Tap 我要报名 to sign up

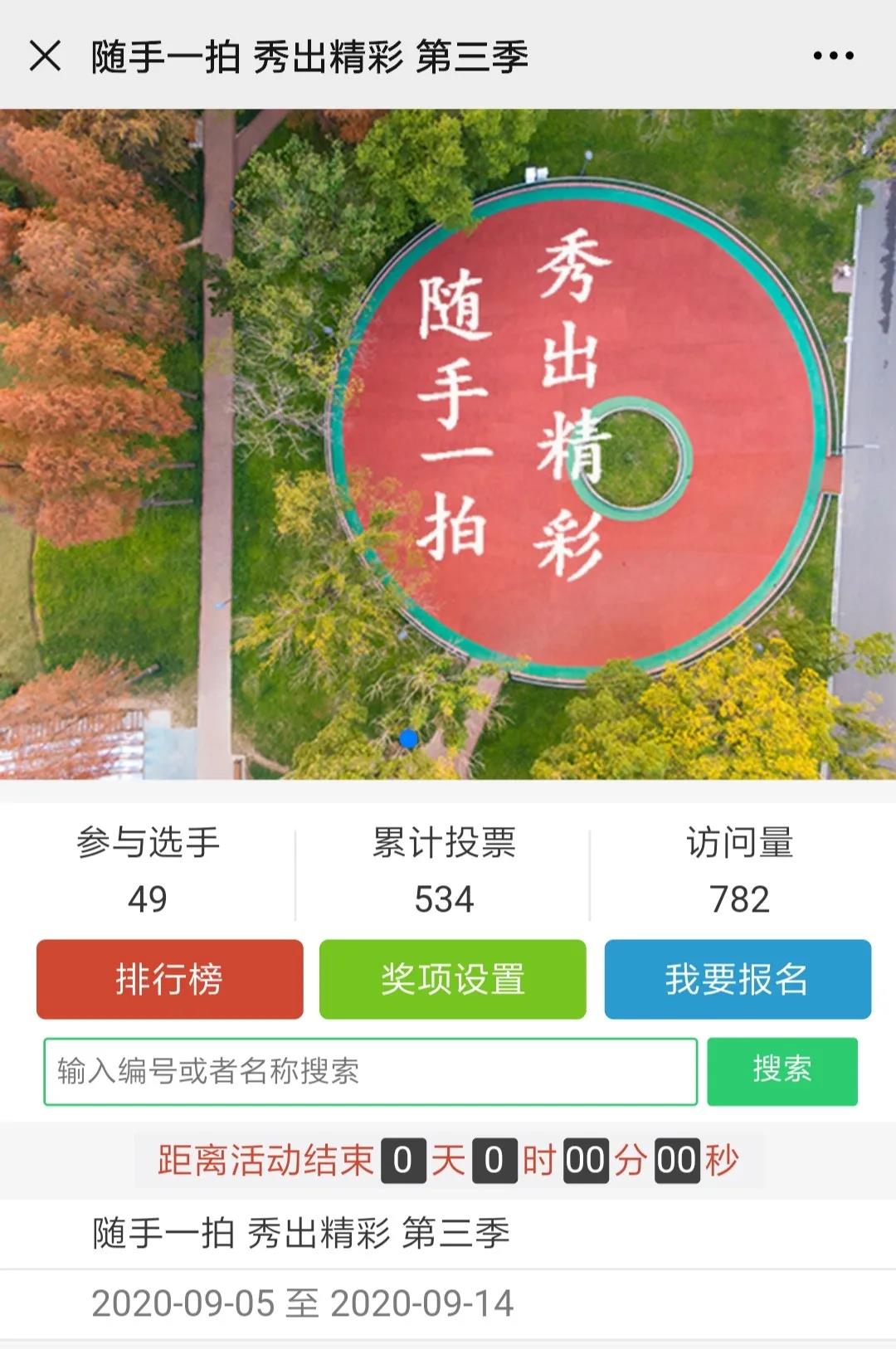coord(737,979)
